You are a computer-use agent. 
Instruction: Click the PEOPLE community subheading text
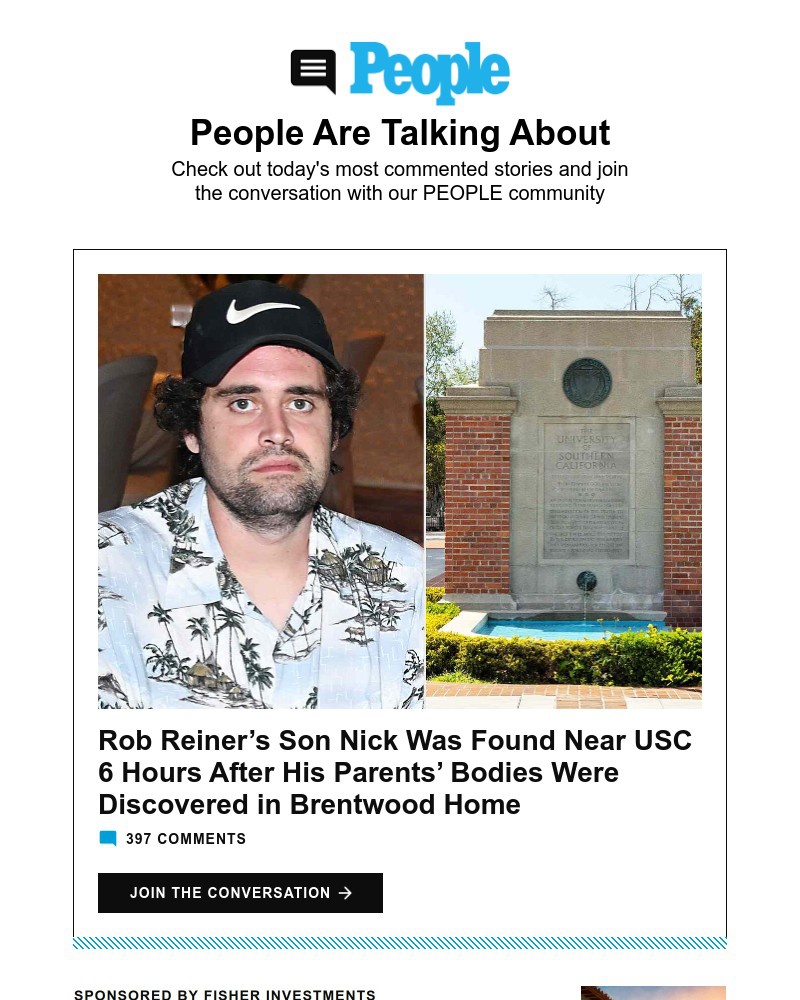point(400,181)
